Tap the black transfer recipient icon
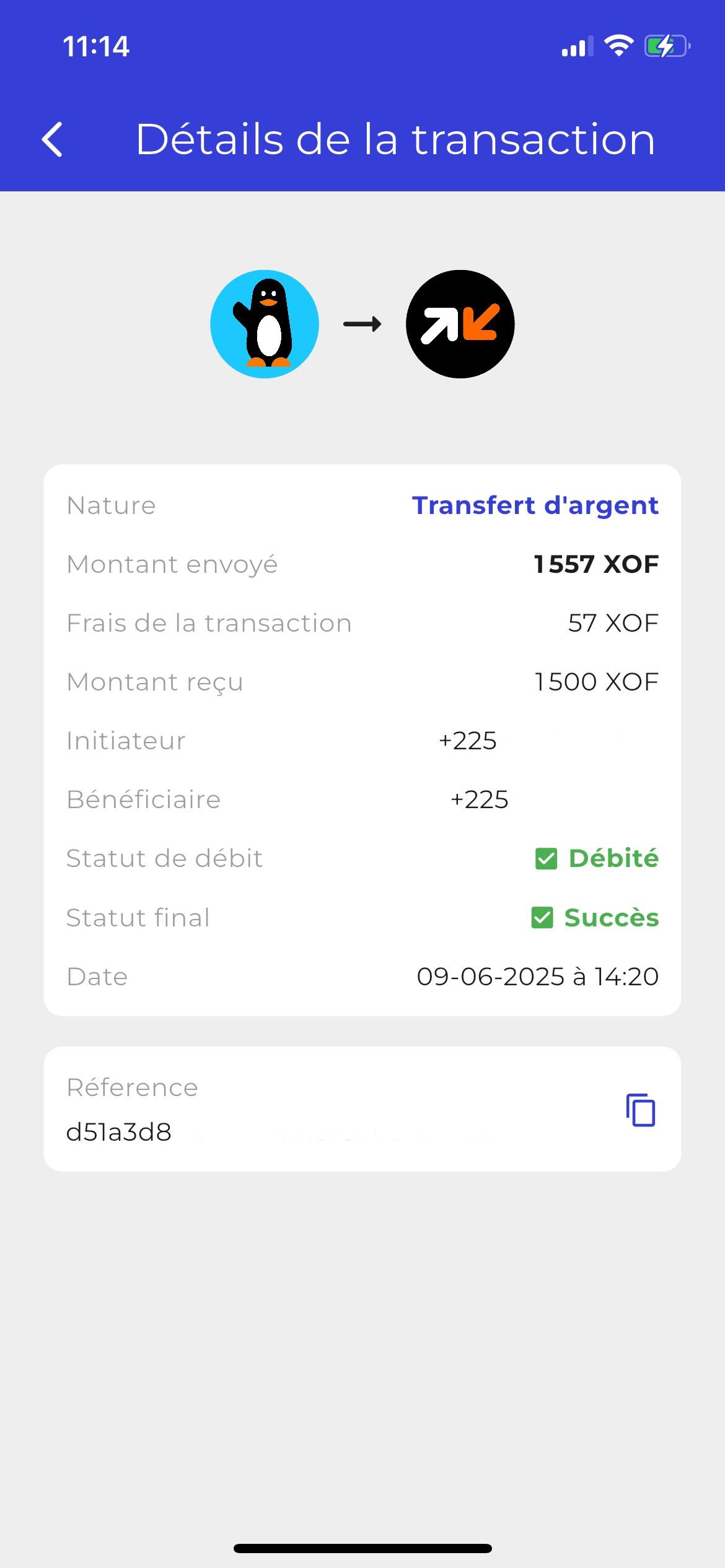725x1568 pixels. click(459, 323)
